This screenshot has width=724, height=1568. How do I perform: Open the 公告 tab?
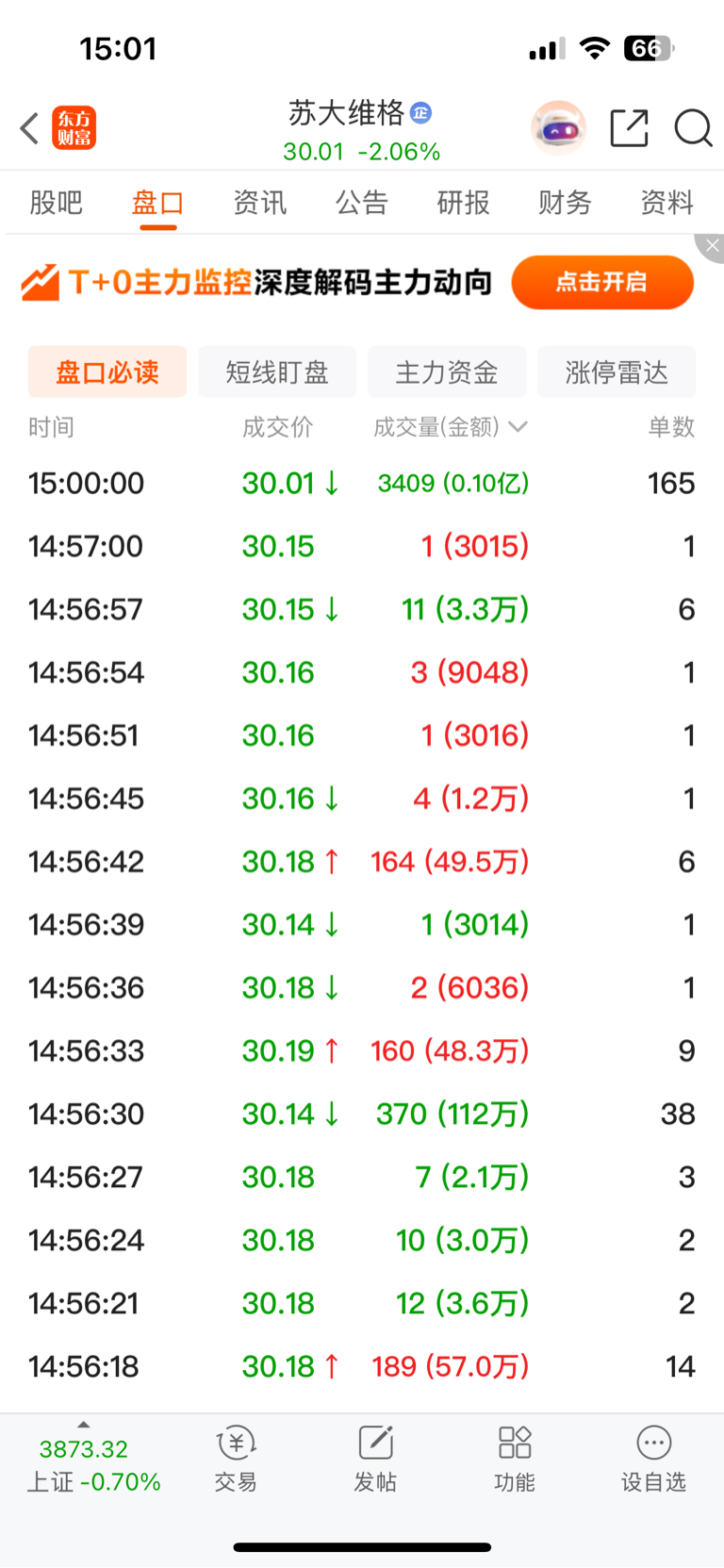click(361, 202)
